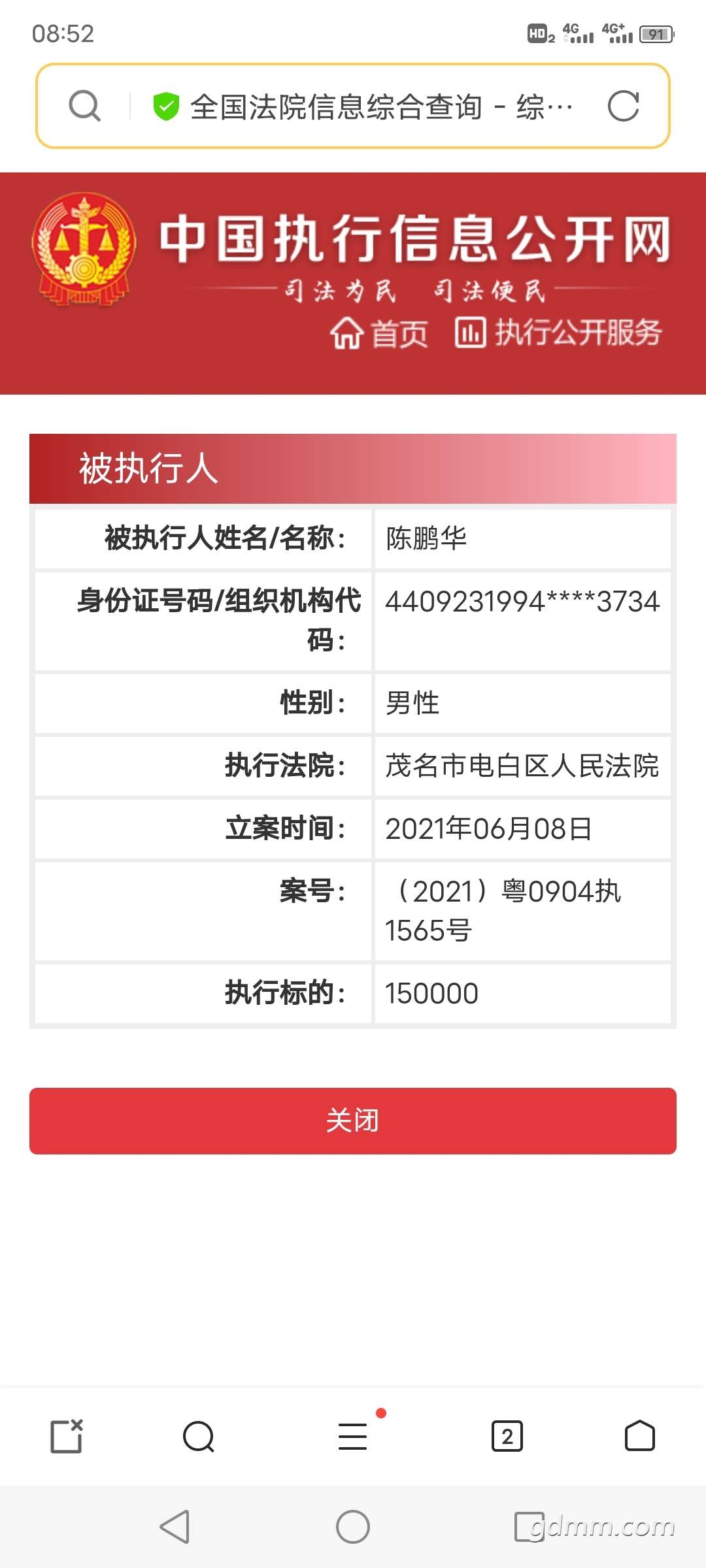Screen dimensions: 706x1568
Task: Open the browser menu with red dot
Action: [353, 1437]
